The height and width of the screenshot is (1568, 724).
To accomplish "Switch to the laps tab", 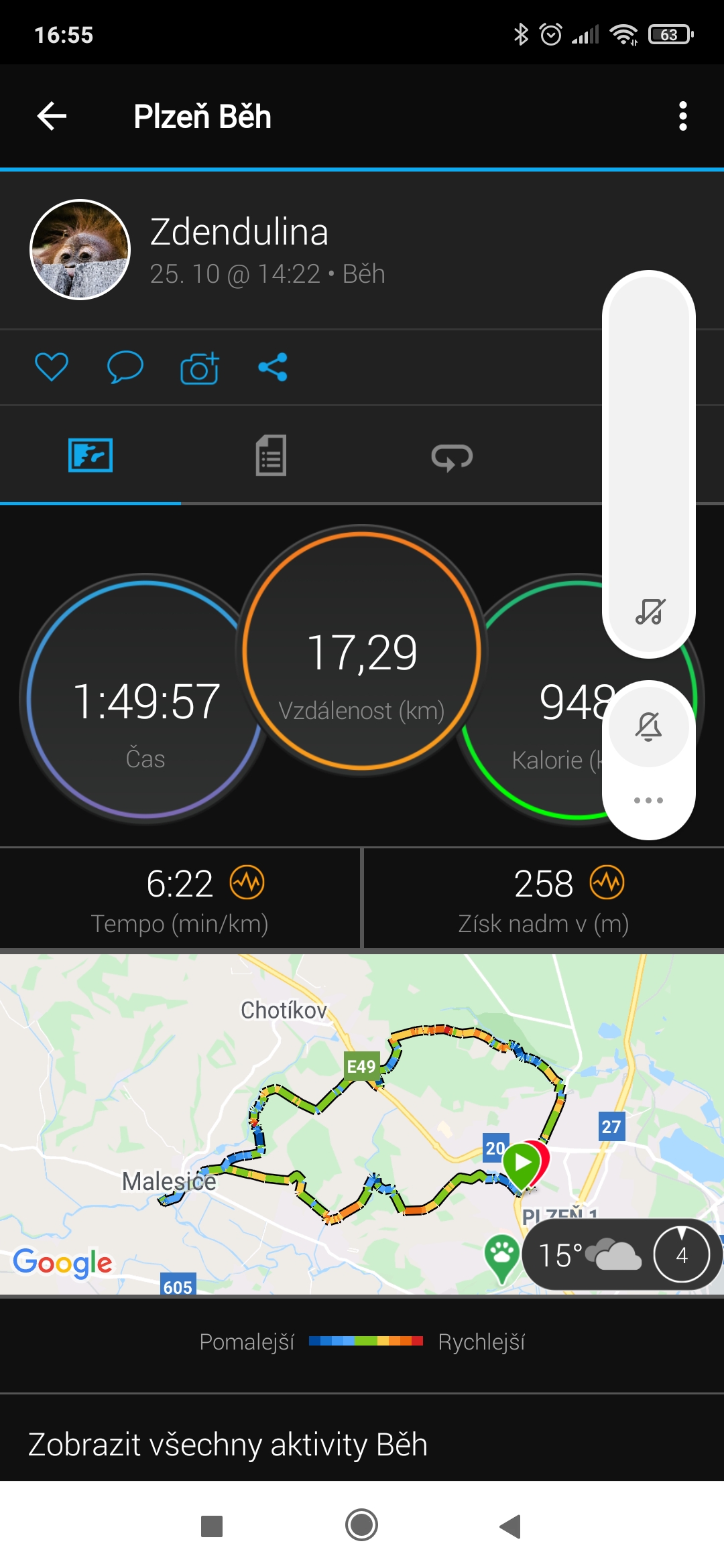I will (x=452, y=457).
